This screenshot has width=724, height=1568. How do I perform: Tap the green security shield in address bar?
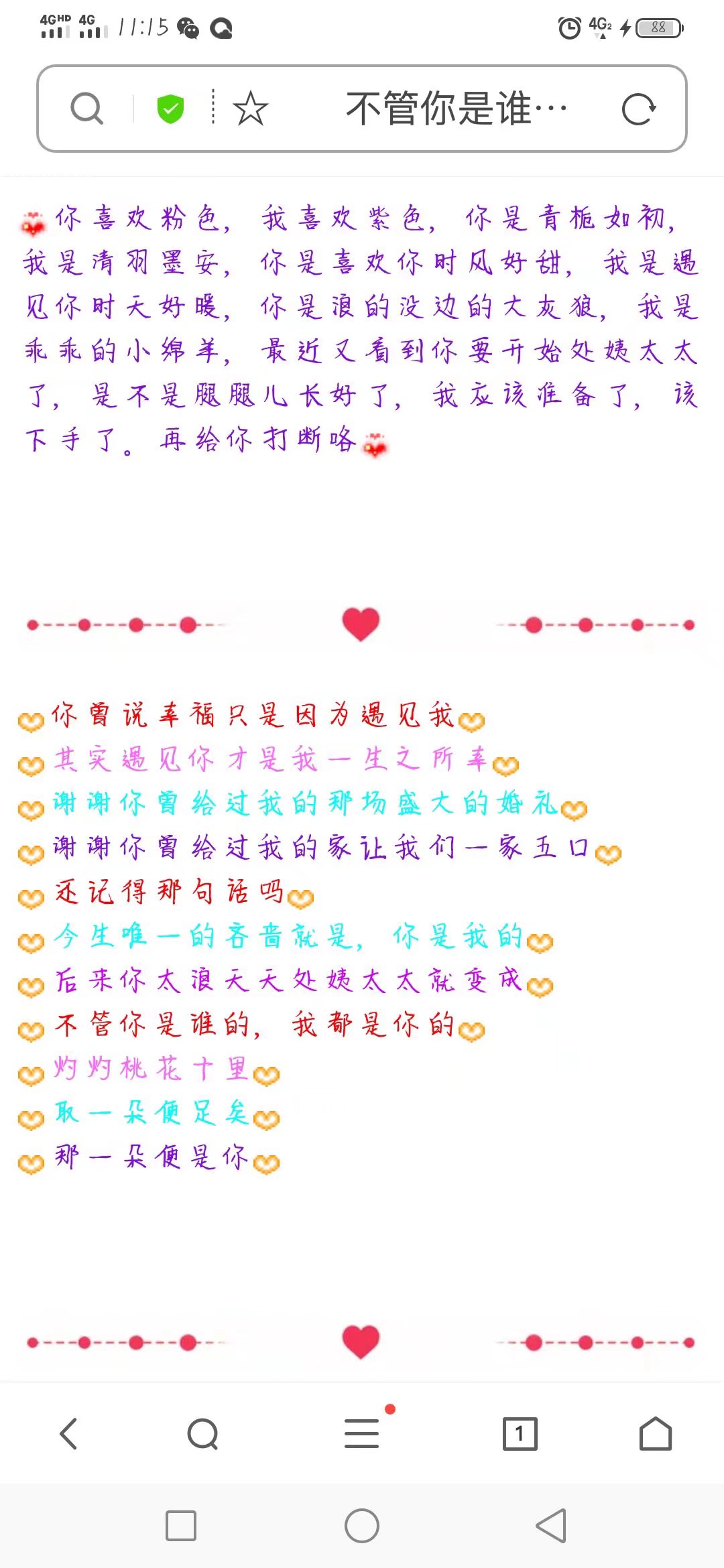(x=170, y=107)
